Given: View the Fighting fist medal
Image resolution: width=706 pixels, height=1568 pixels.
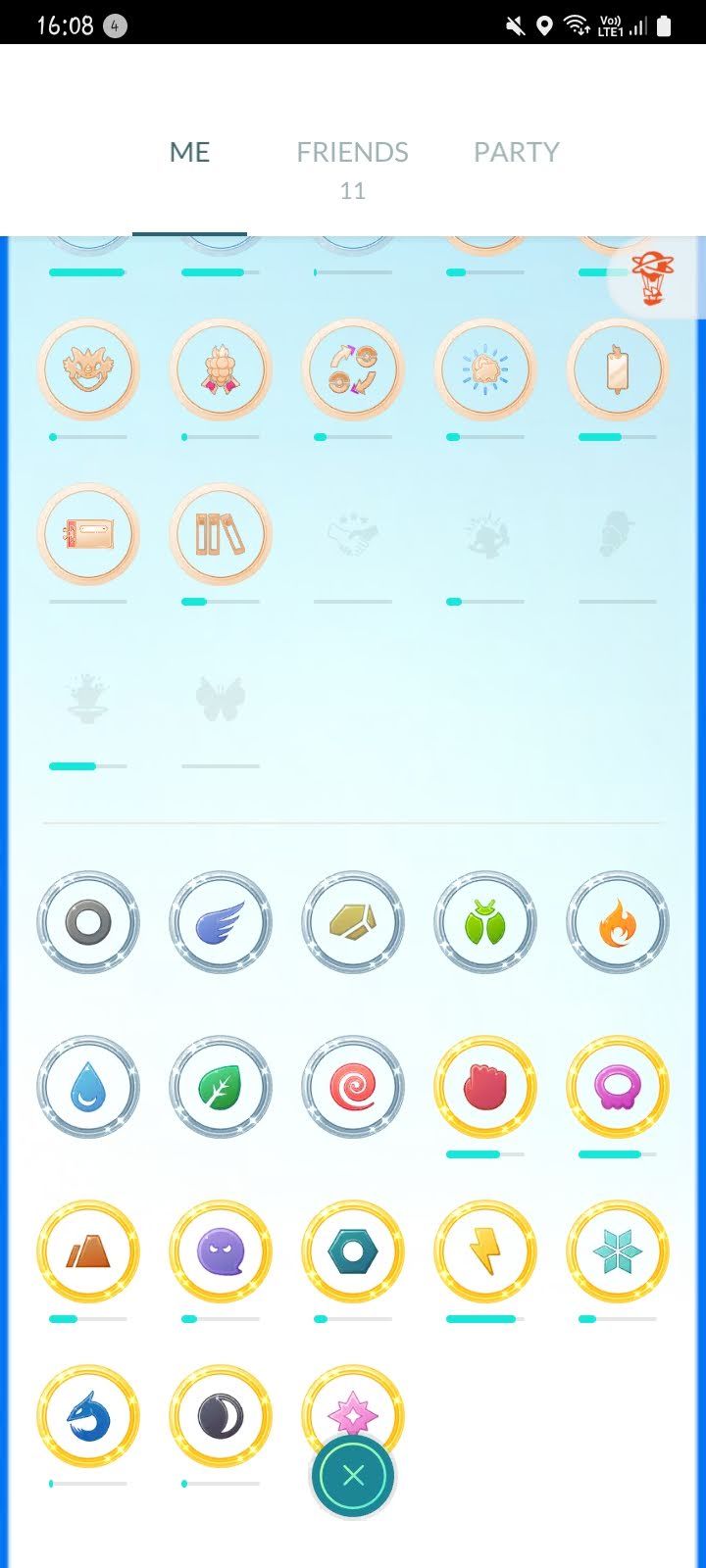Looking at the screenshot, I should pos(484,1087).
